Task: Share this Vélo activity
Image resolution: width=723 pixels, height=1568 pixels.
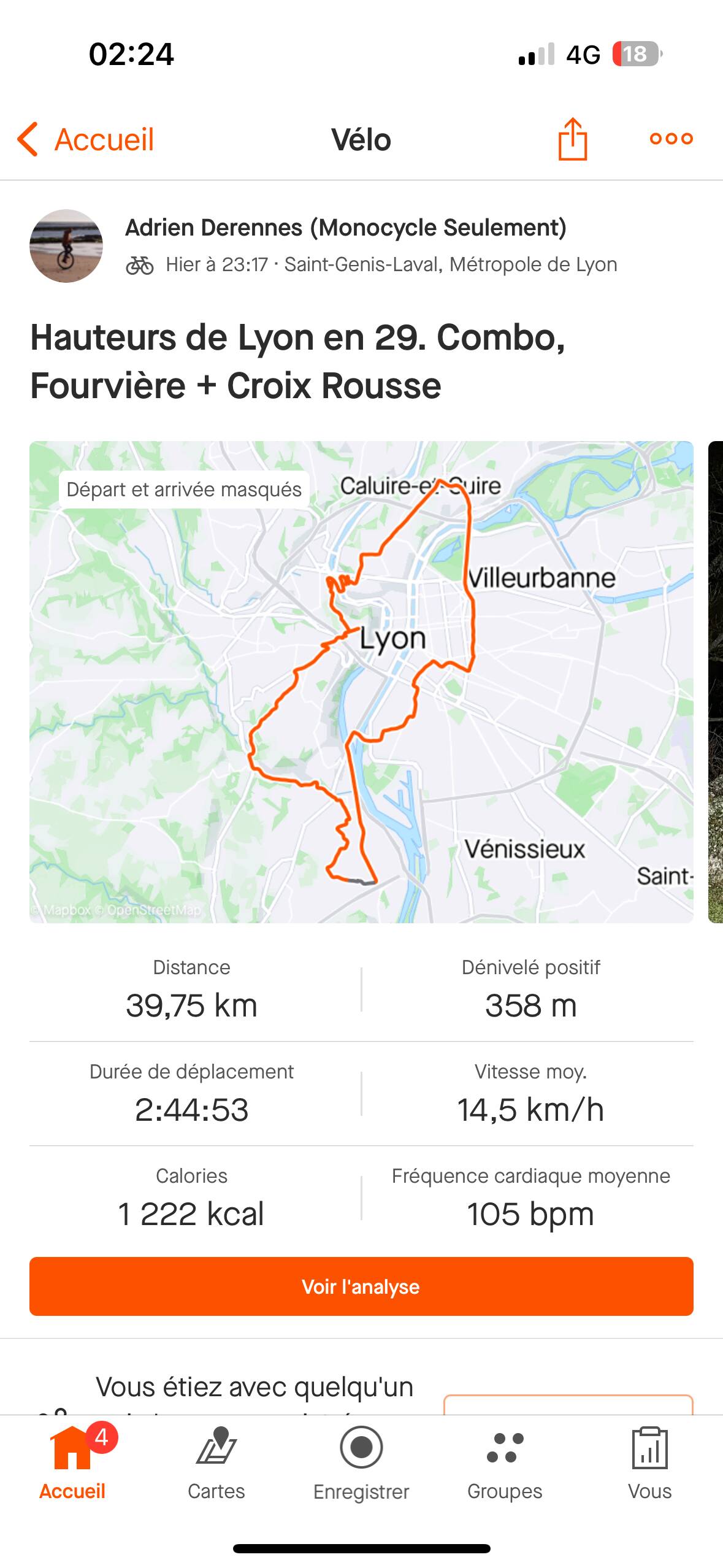Action: tap(573, 139)
